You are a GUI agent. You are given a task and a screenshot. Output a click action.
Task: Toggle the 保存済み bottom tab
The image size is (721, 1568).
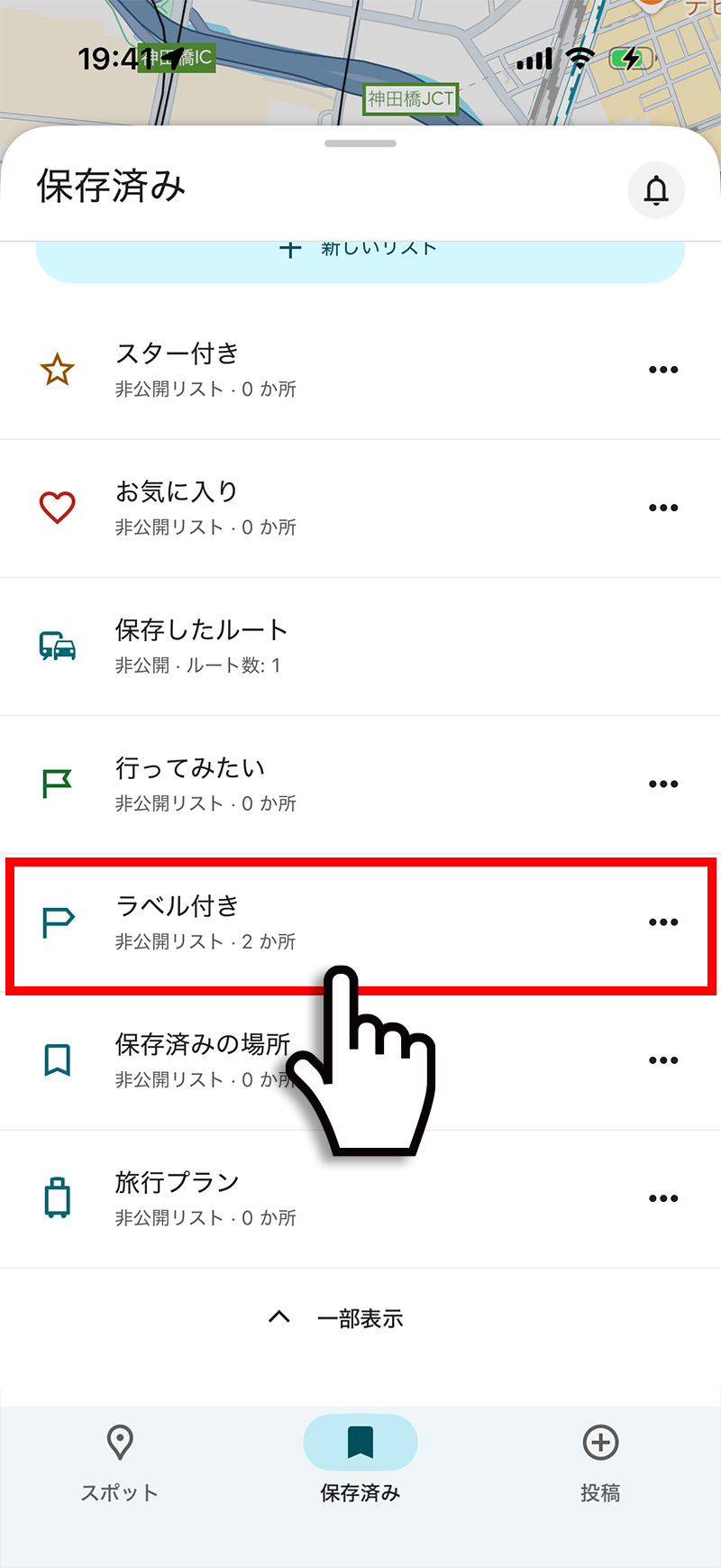click(360, 1461)
